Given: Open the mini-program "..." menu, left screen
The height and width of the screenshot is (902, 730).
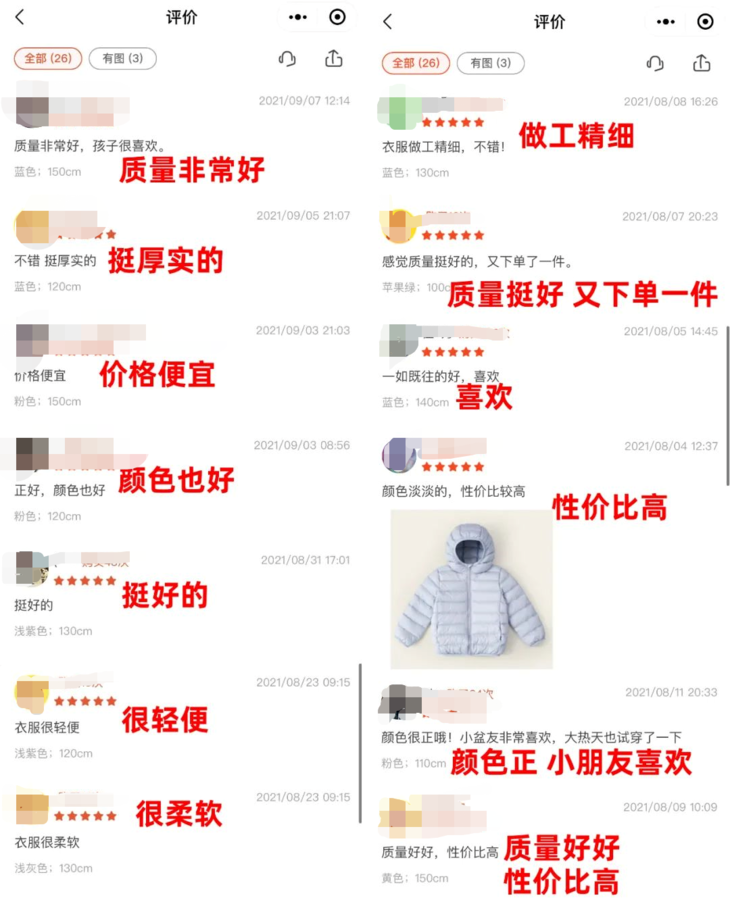Looking at the screenshot, I should (299, 18).
